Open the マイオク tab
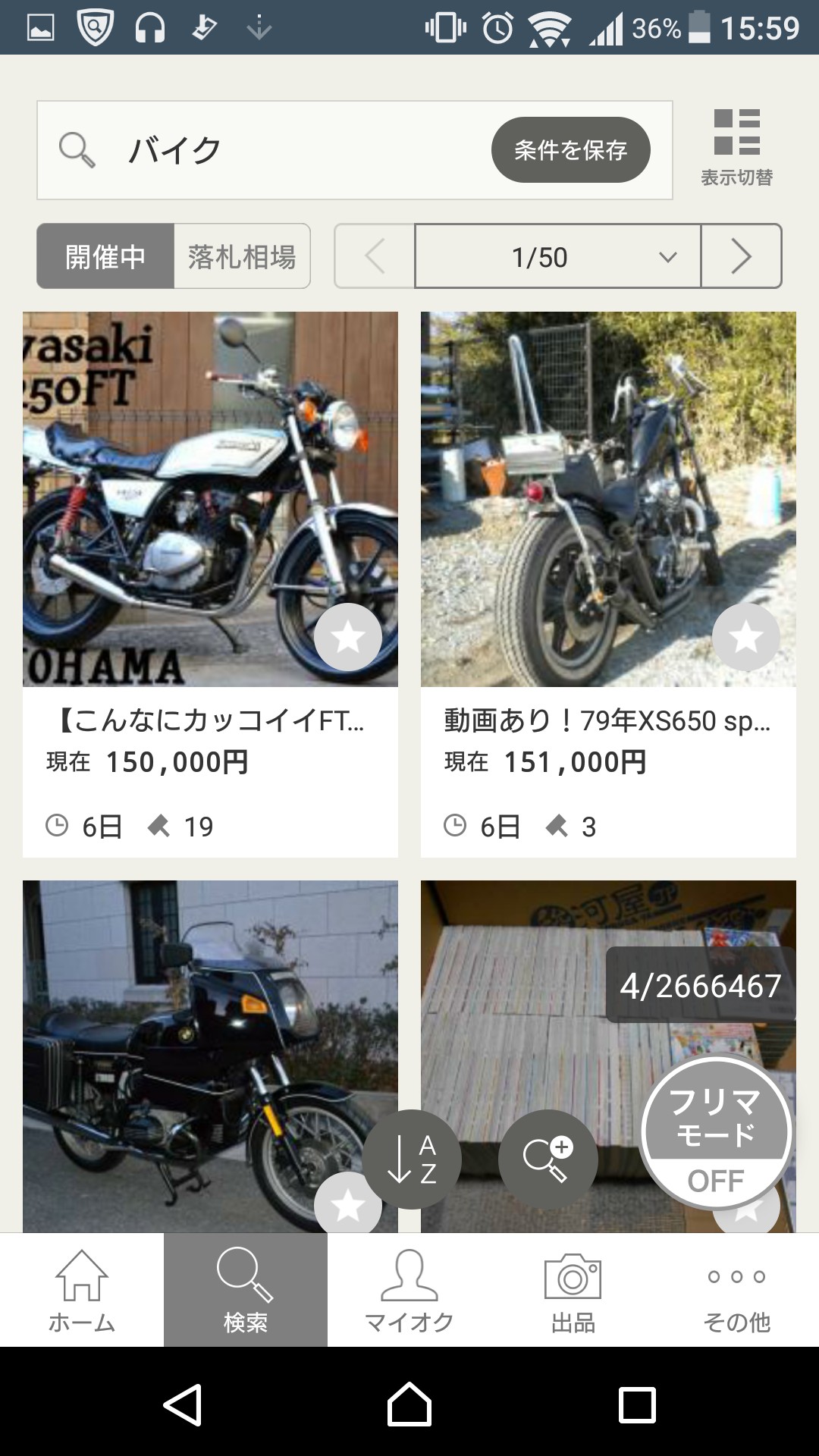This screenshot has height=1456, width=819. tap(409, 1291)
